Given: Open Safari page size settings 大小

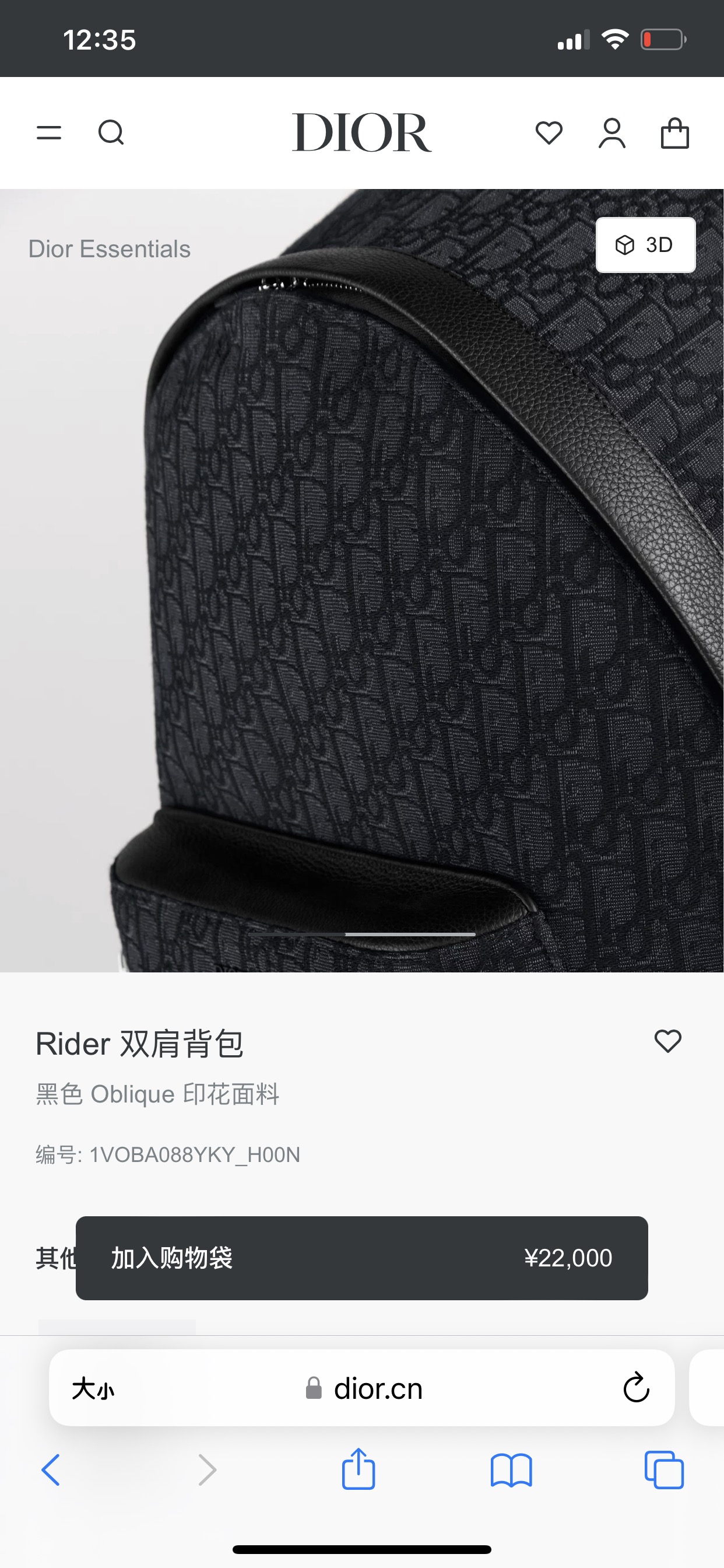Looking at the screenshot, I should [93, 1389].
